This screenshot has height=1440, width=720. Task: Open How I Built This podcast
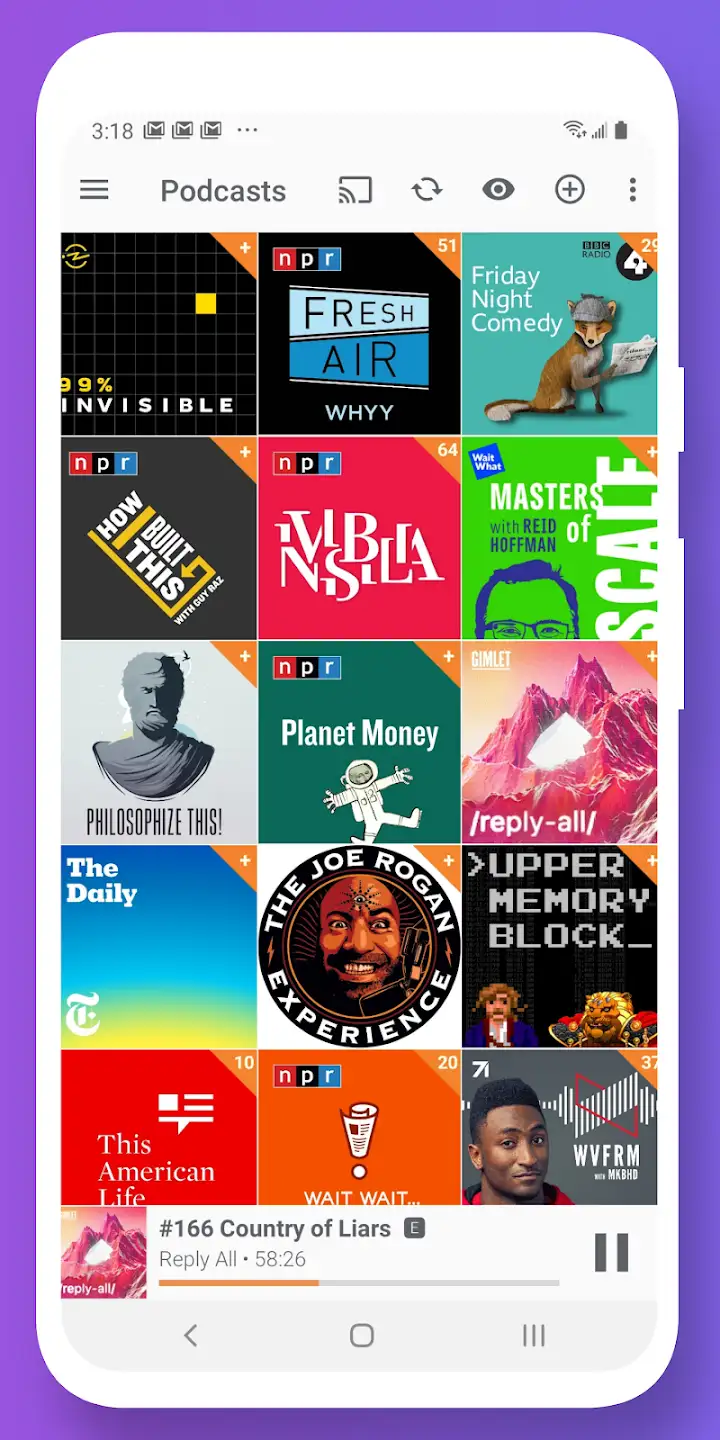point(159,538)
